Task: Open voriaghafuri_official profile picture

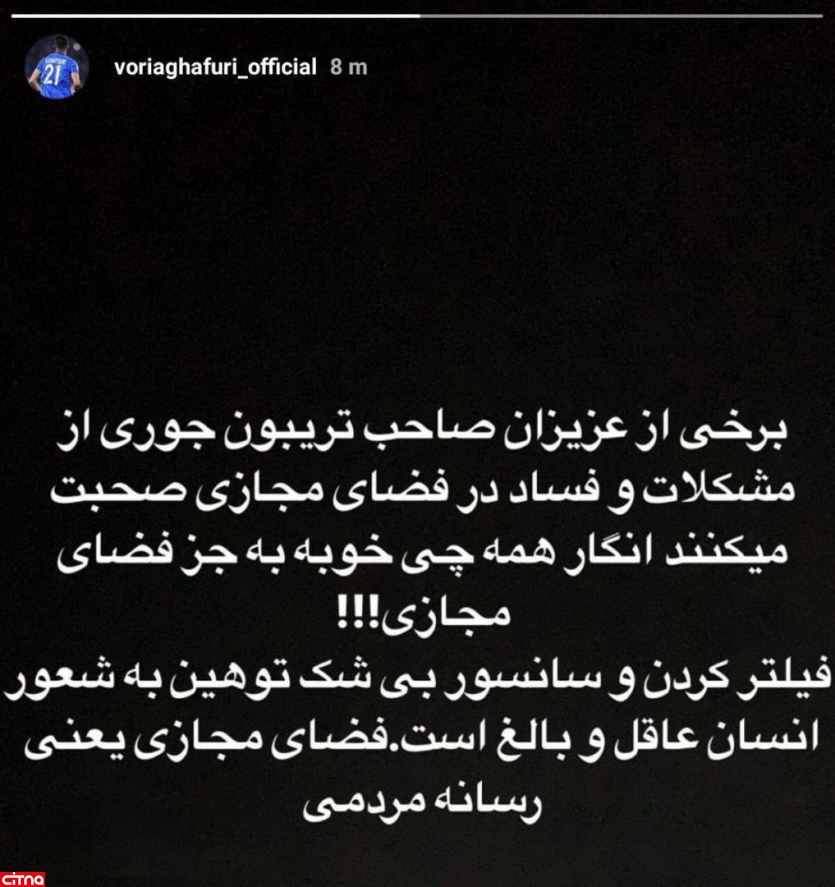Action: click(56, 67)
